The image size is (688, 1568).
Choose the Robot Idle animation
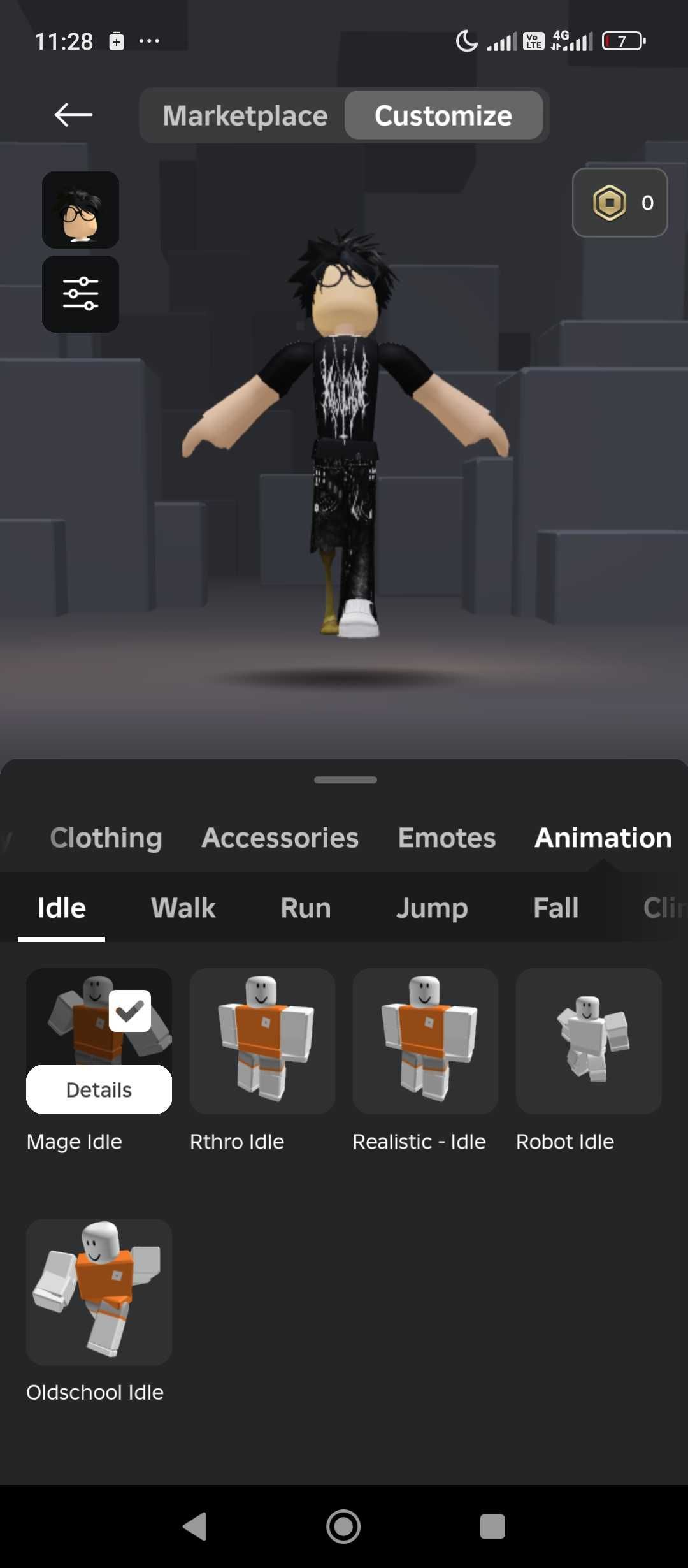(x=589, y=1040)
